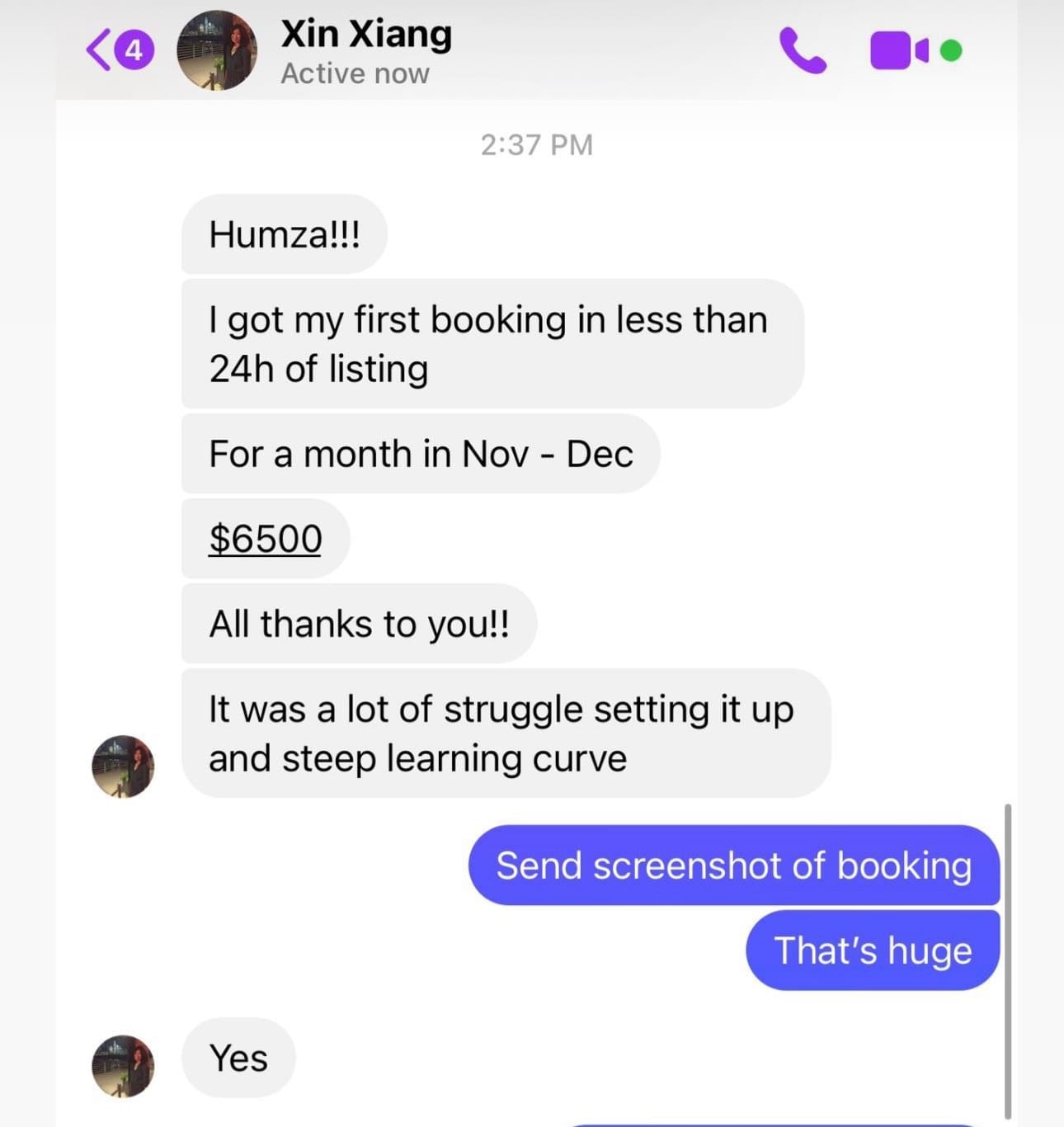Tap the underlined $6500 link
Viewport: 1064px width, 1127px height.
point(265,540)
